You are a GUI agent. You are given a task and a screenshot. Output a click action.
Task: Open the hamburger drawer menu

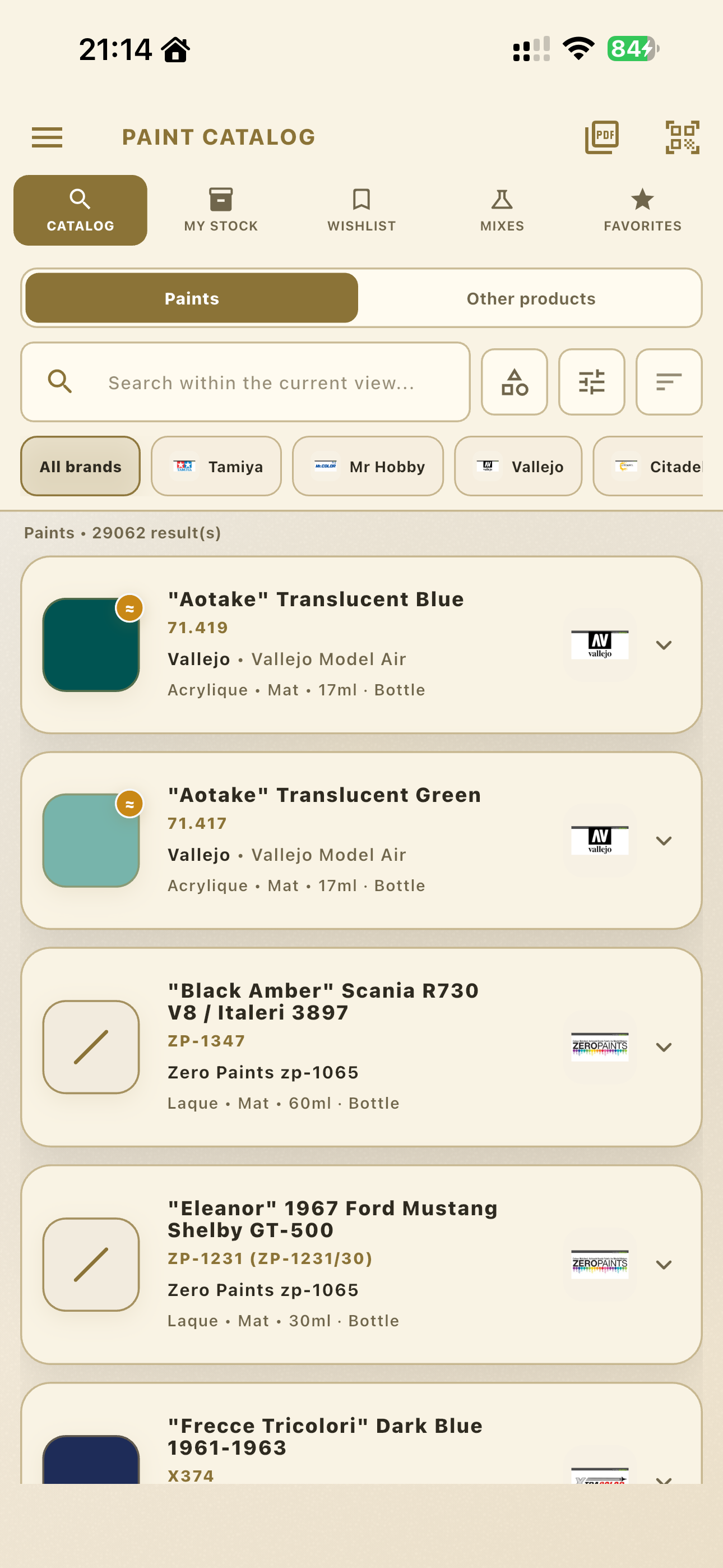point(47,137)
